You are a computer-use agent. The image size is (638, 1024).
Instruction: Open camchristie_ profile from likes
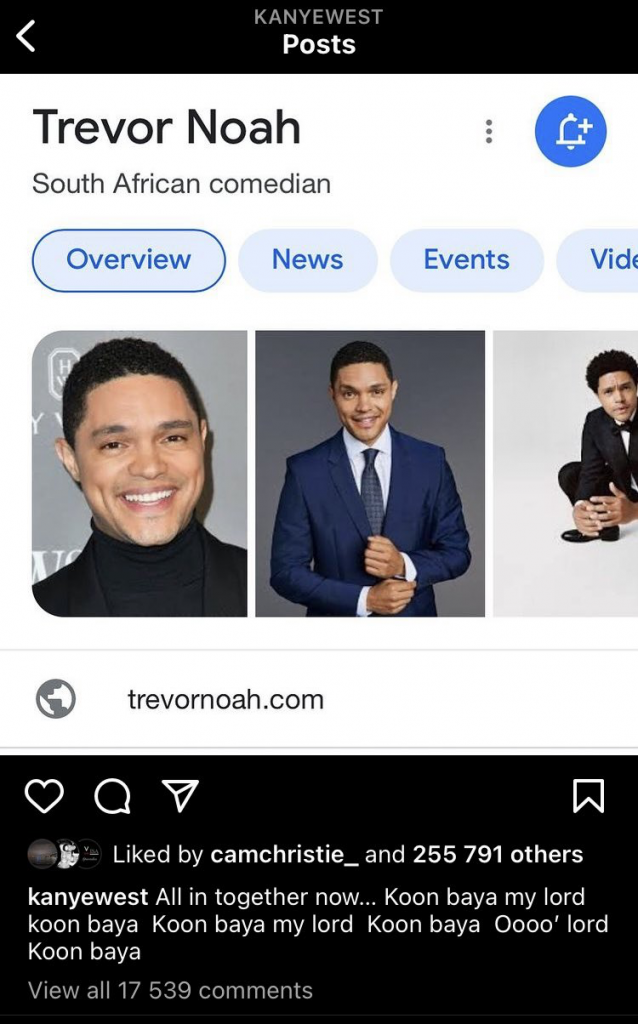point(283,855)
